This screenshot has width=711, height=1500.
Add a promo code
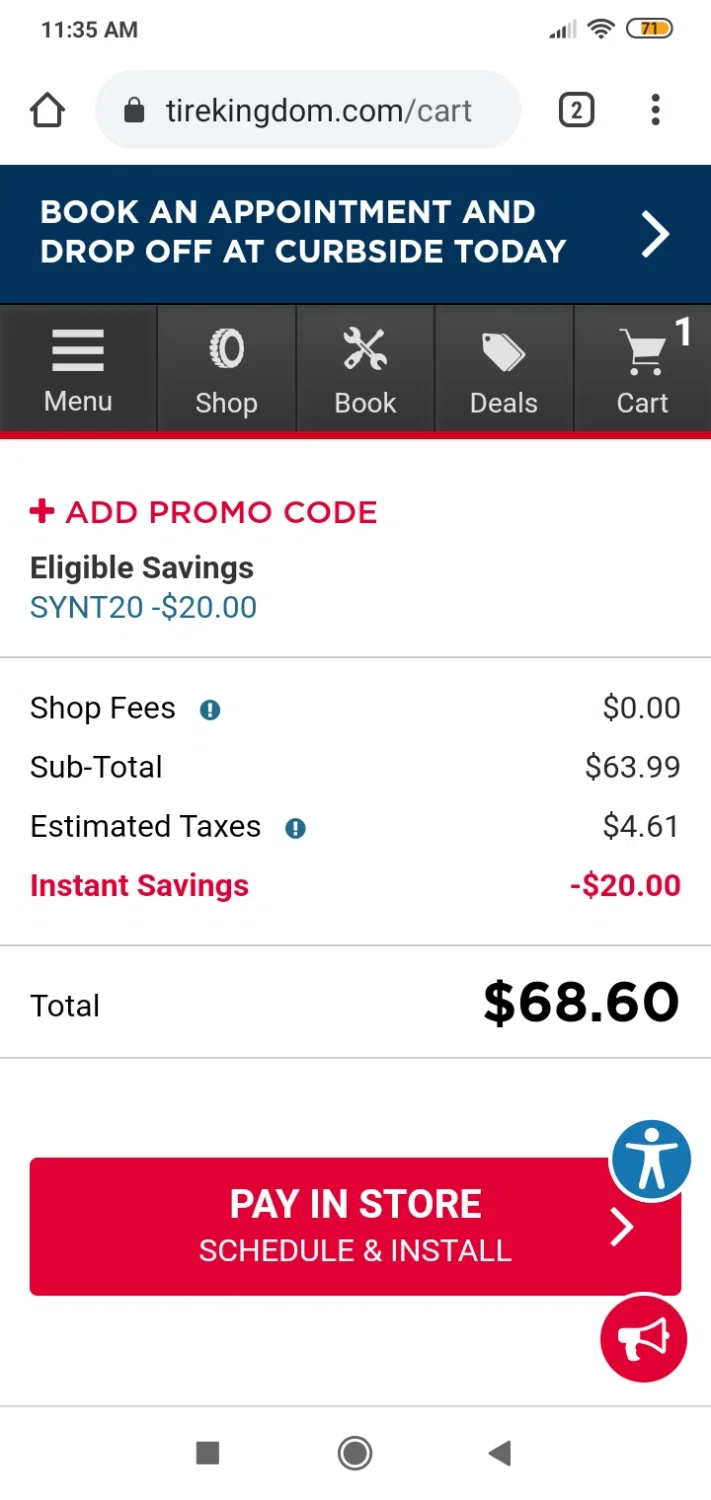pyautogui.click(x=204, y=512)
